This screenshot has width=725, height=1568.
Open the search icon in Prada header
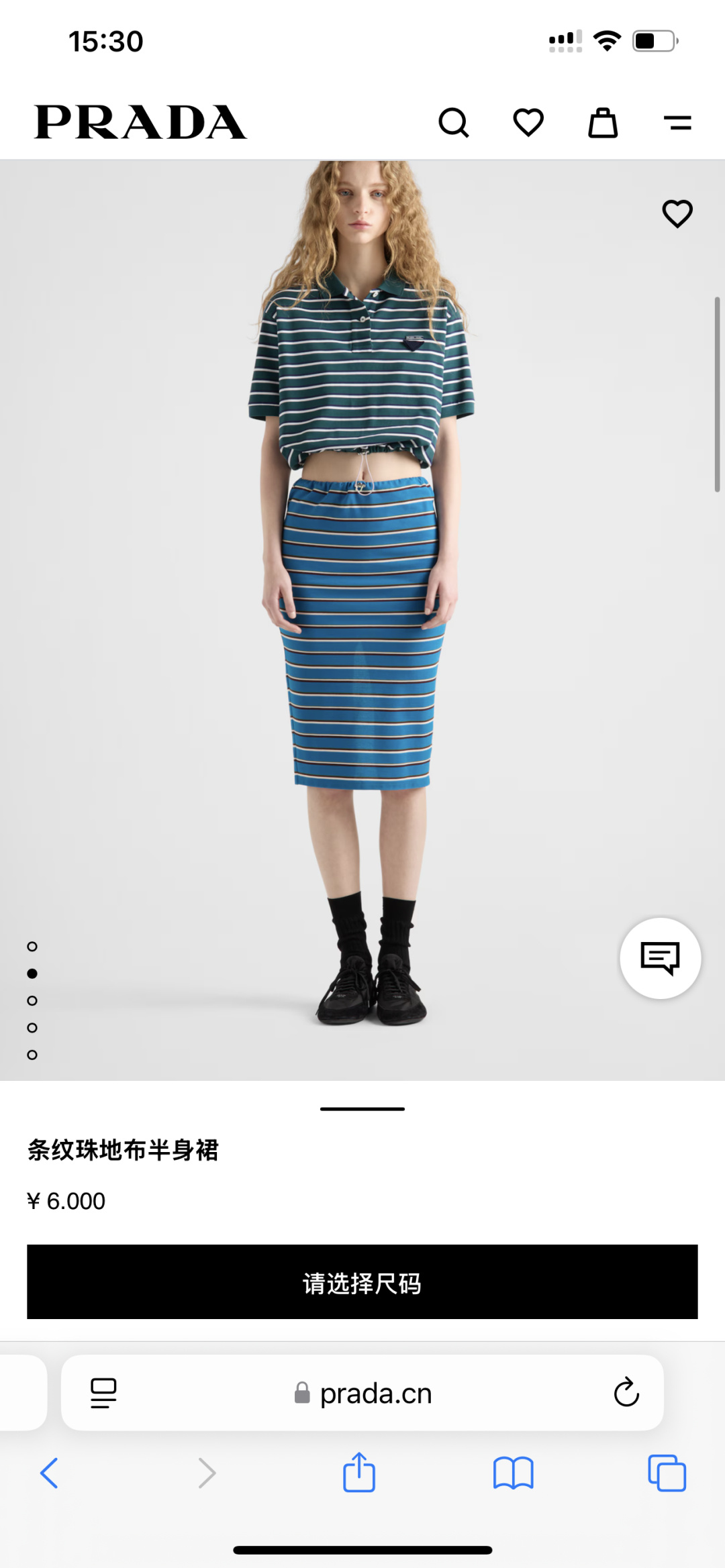click(454, 123)
